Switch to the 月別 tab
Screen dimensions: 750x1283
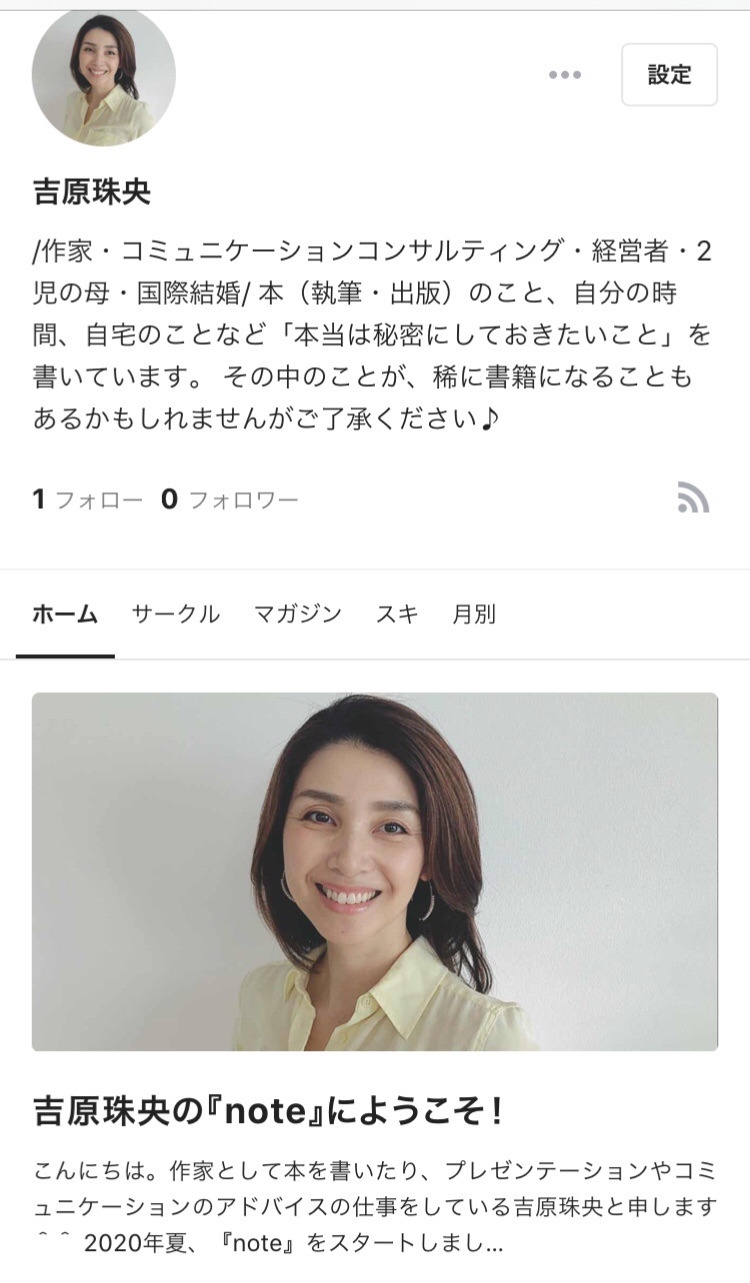click(473, 615)
